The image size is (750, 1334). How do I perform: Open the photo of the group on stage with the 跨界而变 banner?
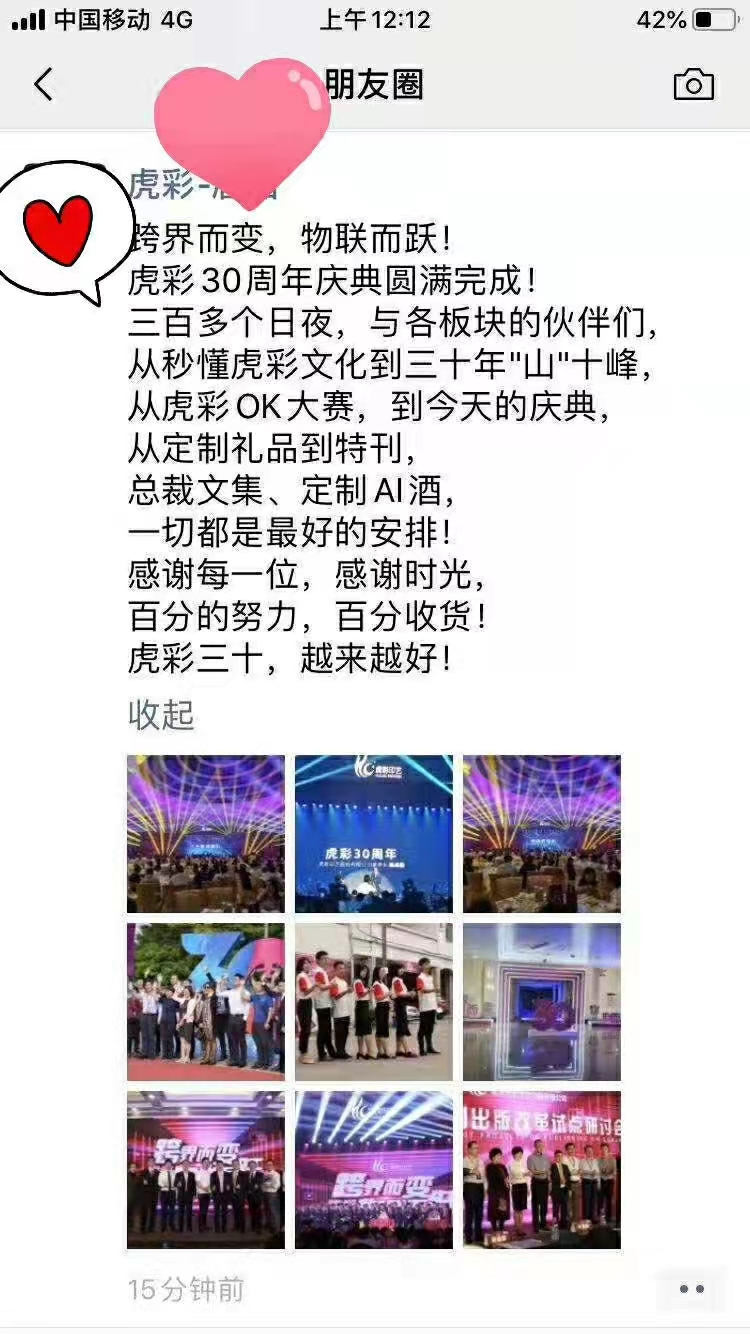pyautogui.click(x=205, y=1169)
